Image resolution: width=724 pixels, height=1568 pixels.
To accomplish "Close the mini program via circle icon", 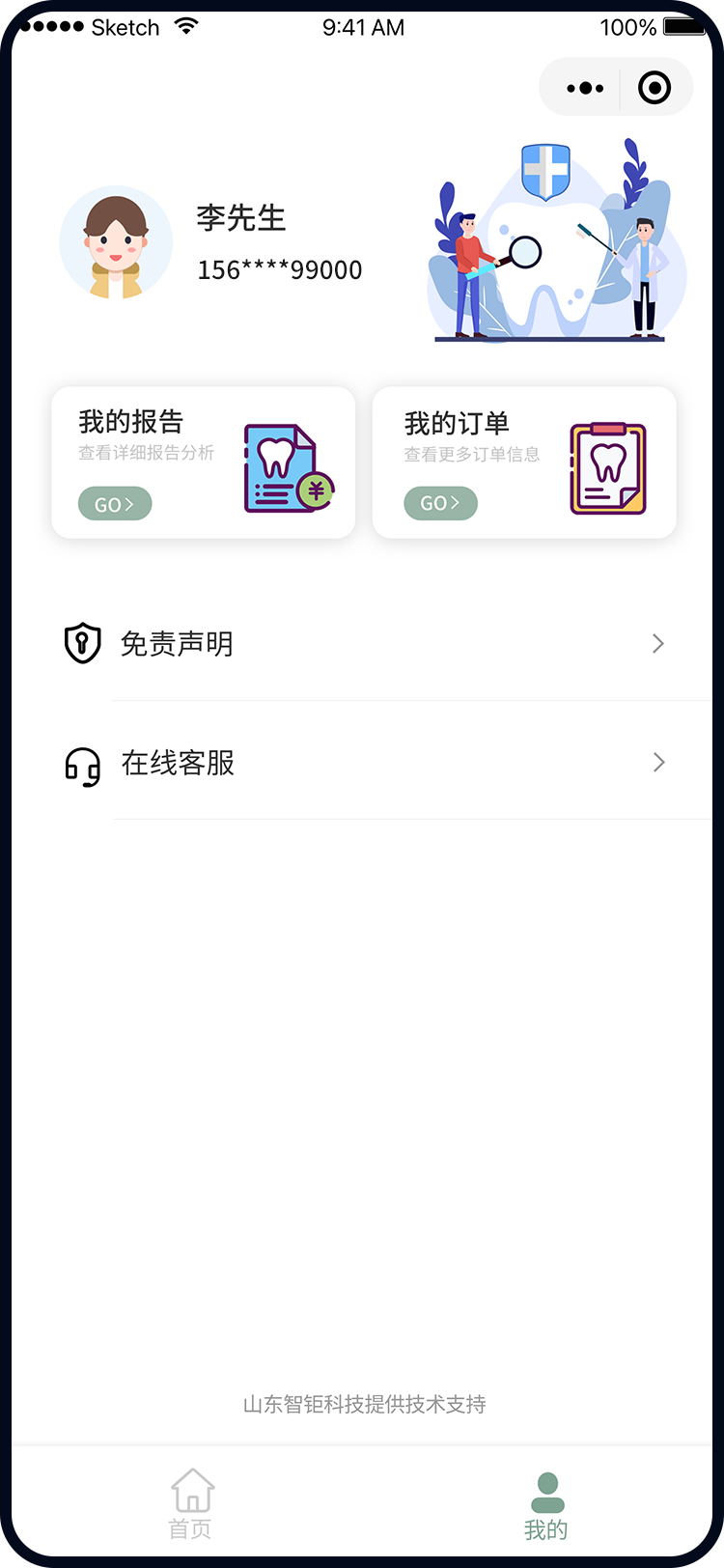I will [654, 88].
